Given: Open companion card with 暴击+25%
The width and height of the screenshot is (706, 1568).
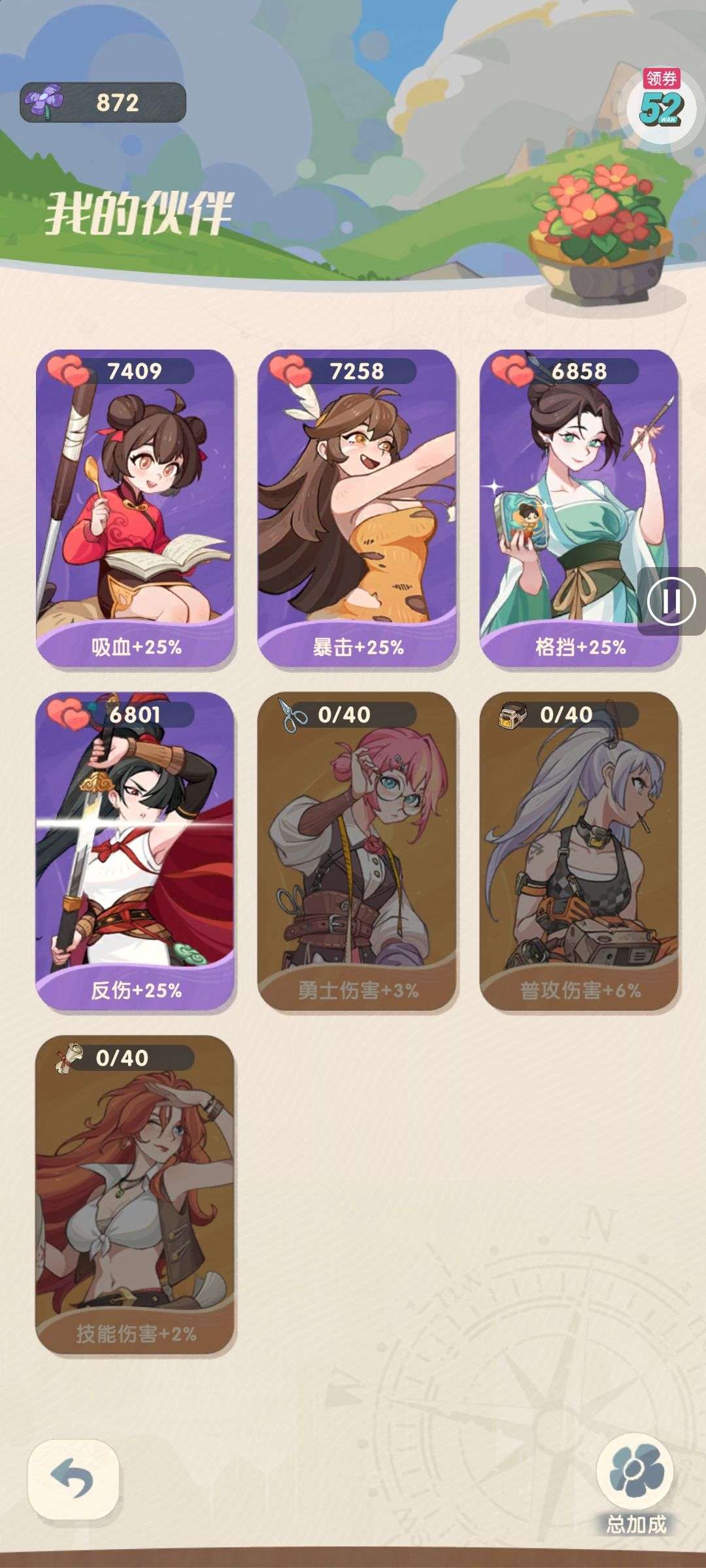Looking at the screenshot, I should click(x=357, y=508).
